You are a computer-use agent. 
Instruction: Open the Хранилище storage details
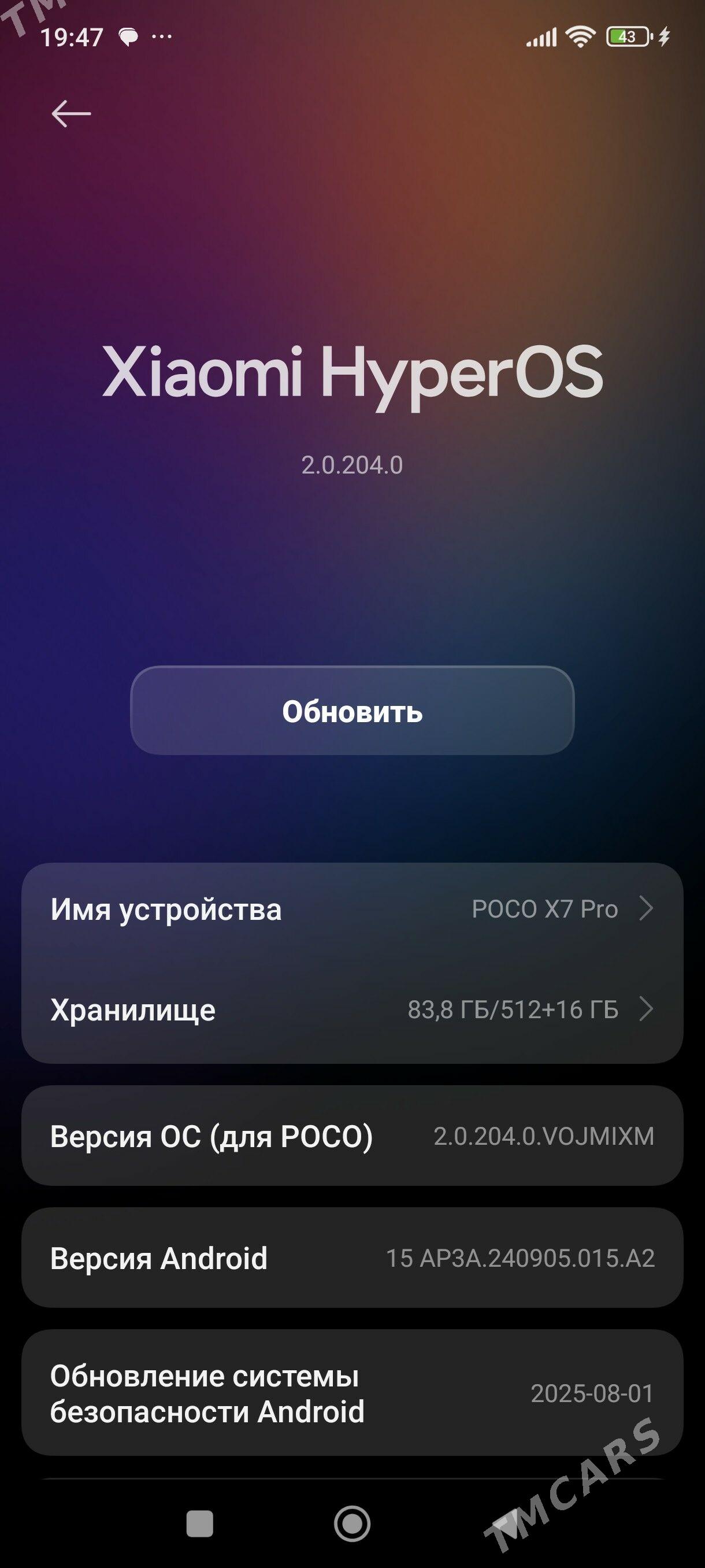click(x=352, y=1010)
